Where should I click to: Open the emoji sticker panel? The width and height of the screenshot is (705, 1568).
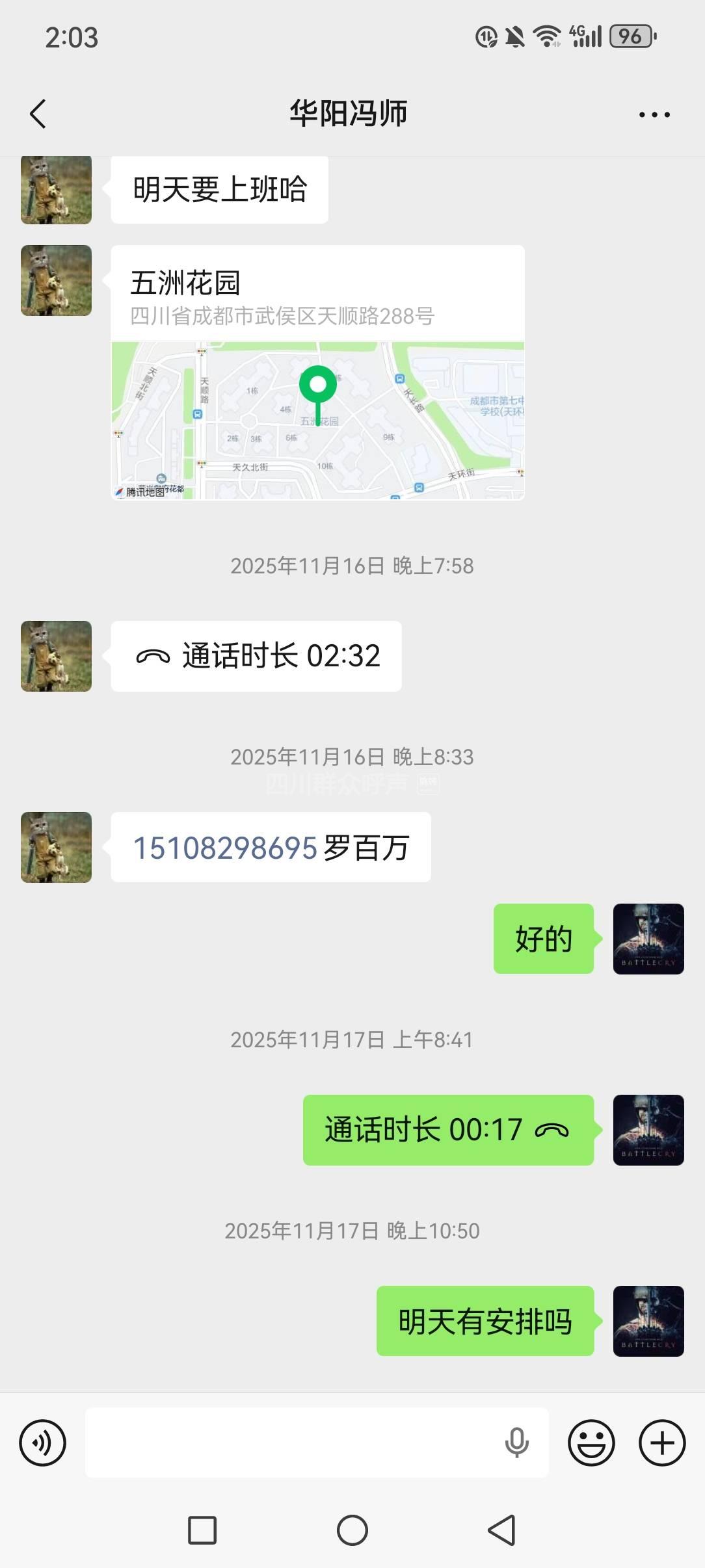click(x=591, y=1443)
